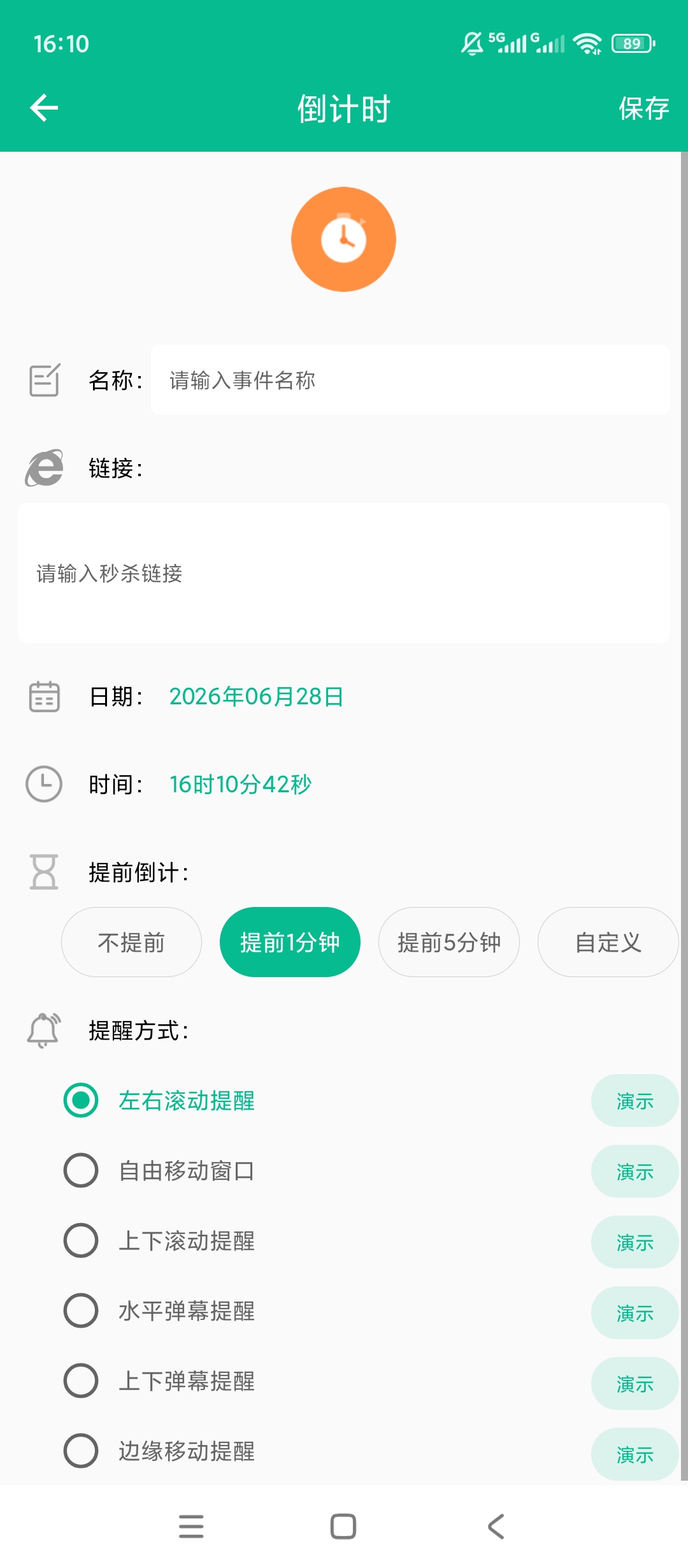Select 上下滚动提醒 reminder mode
Image resolution: width=688 pixels, height=1568 pixels.
point(159,1240)
